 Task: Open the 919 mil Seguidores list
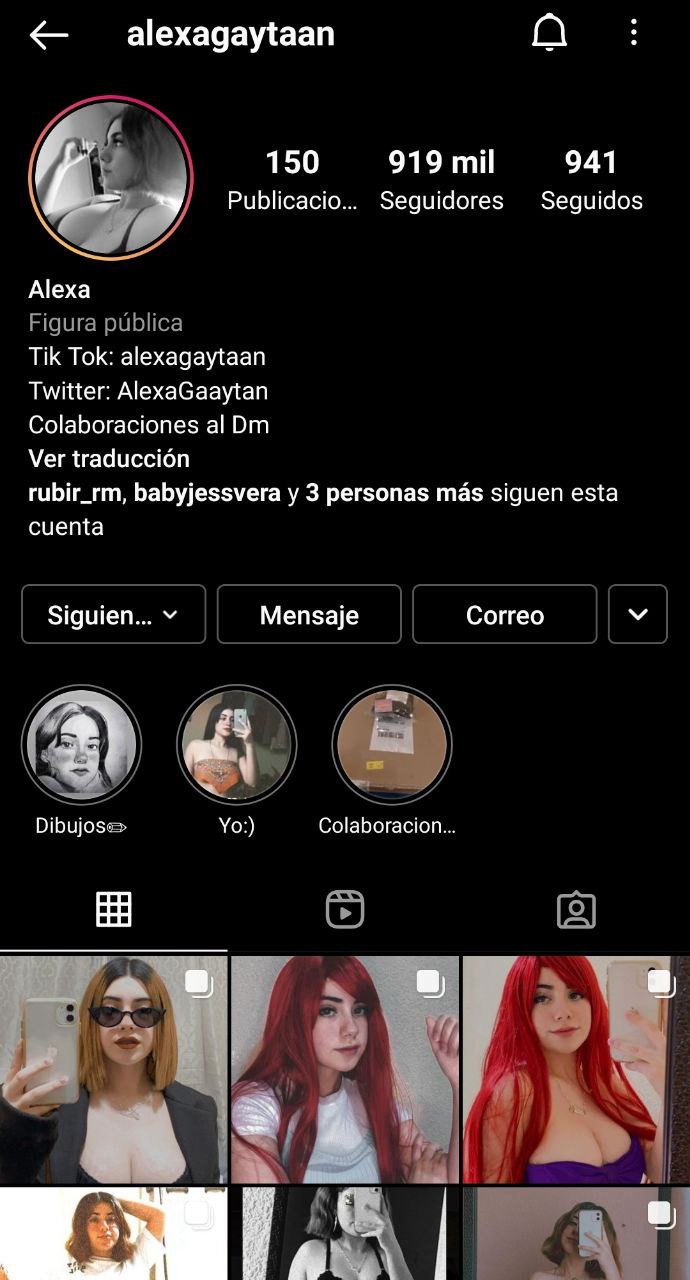click(x=441, y=179)
